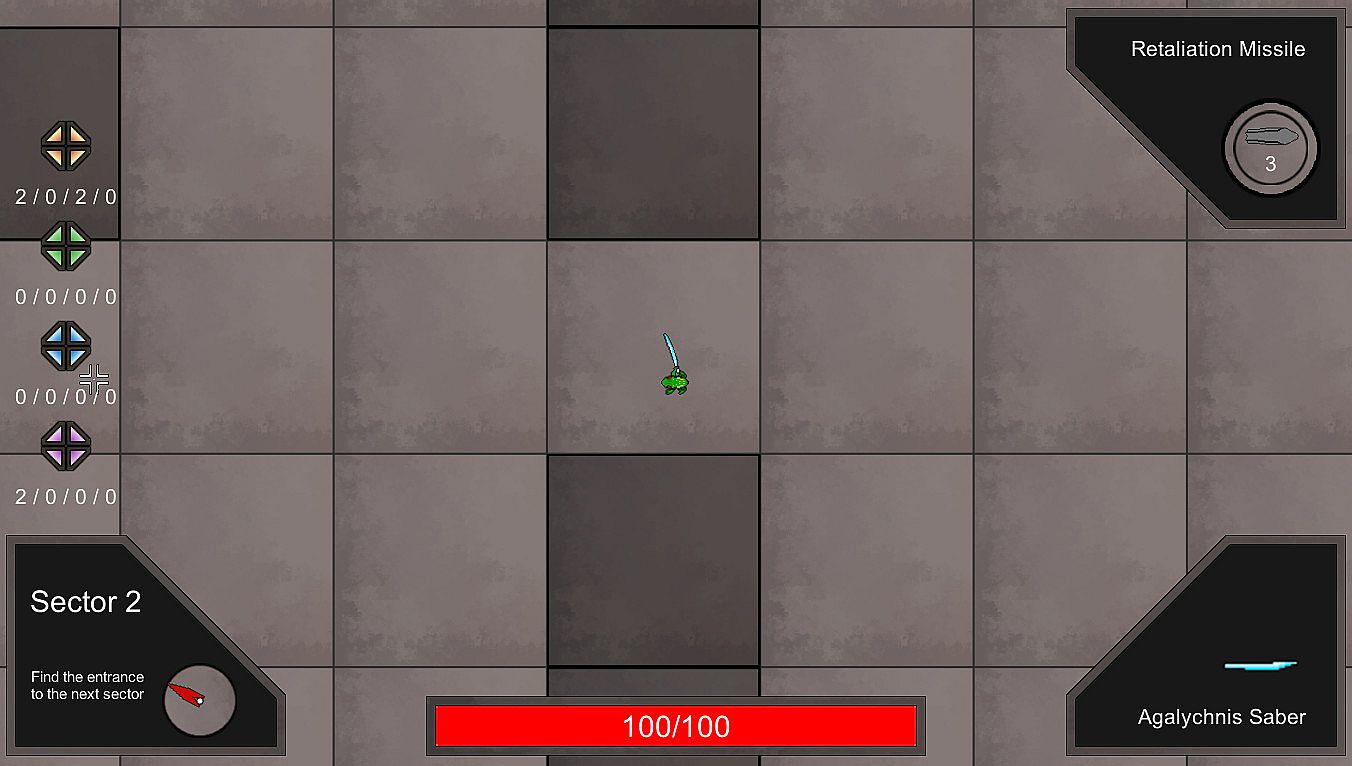Select the Agalychnis Saber weapon slot
1352x766 pixels.
[1259, 665]
